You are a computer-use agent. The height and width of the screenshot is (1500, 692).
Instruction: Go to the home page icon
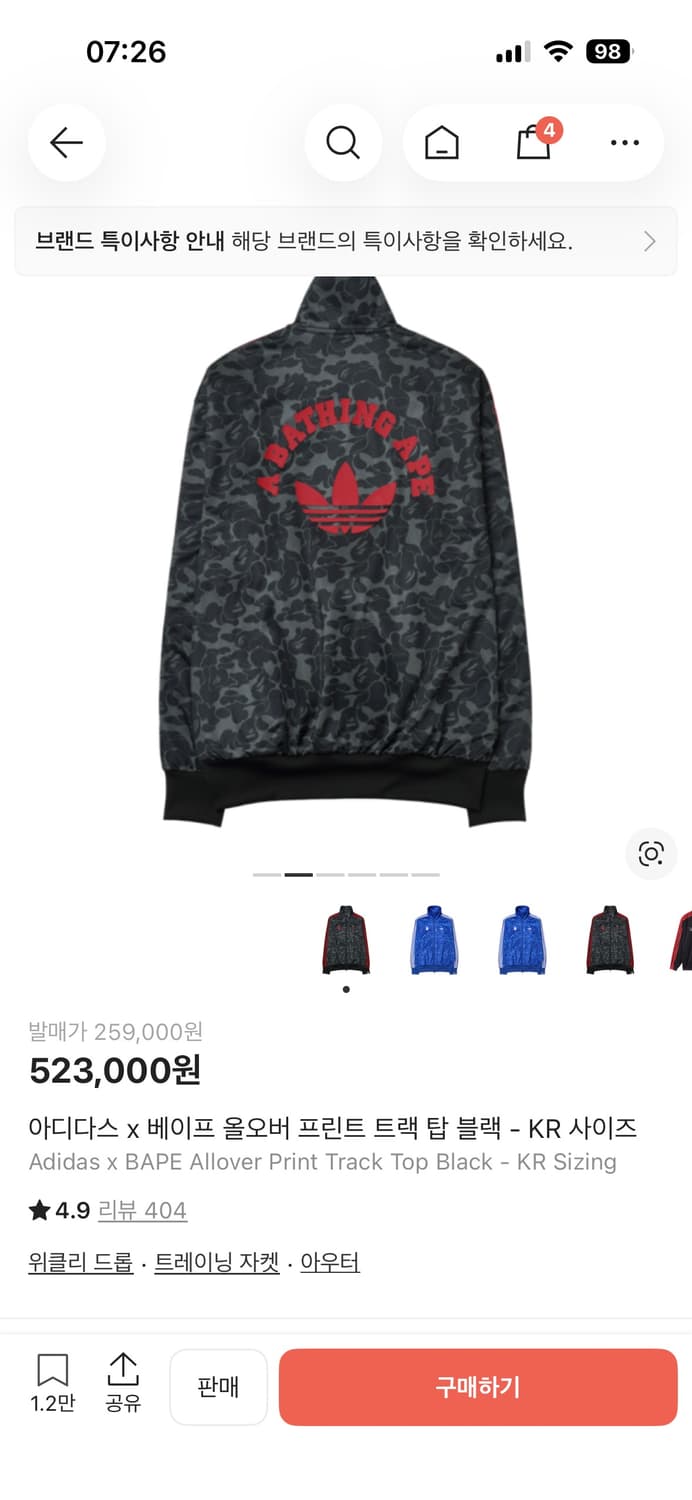(441, 143)
